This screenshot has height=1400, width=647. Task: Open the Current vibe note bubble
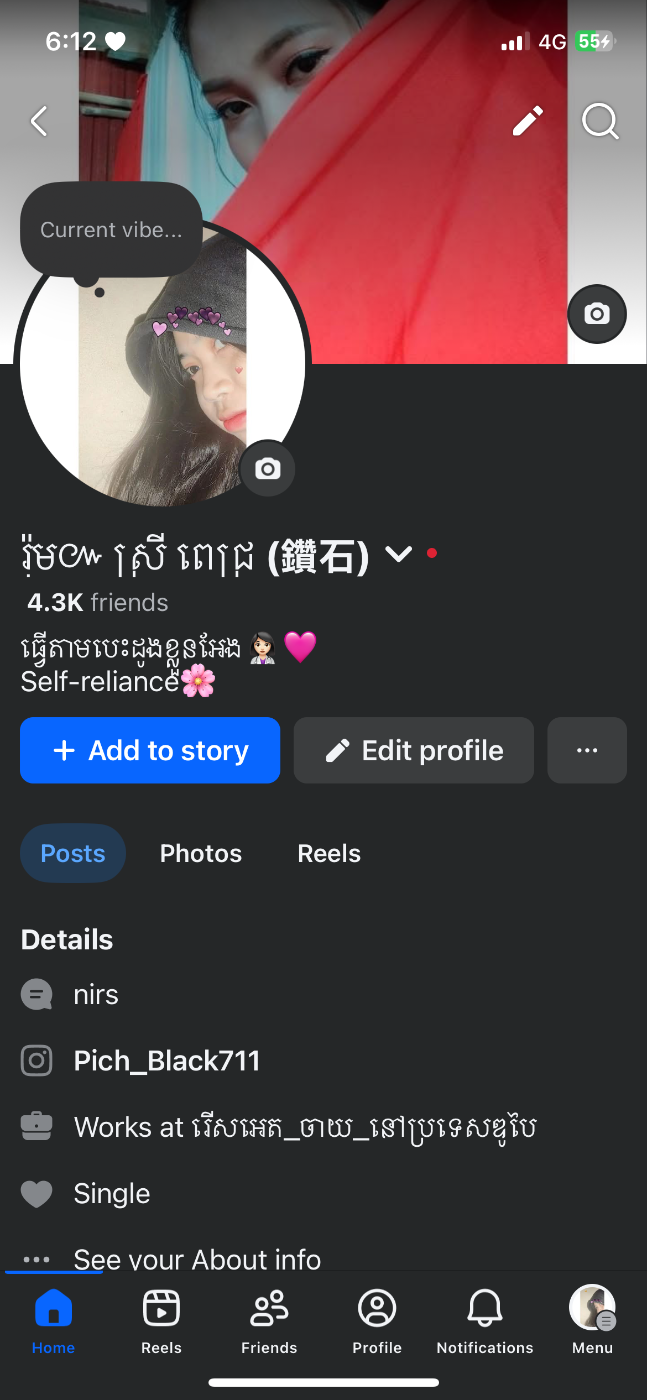point(111,230)
